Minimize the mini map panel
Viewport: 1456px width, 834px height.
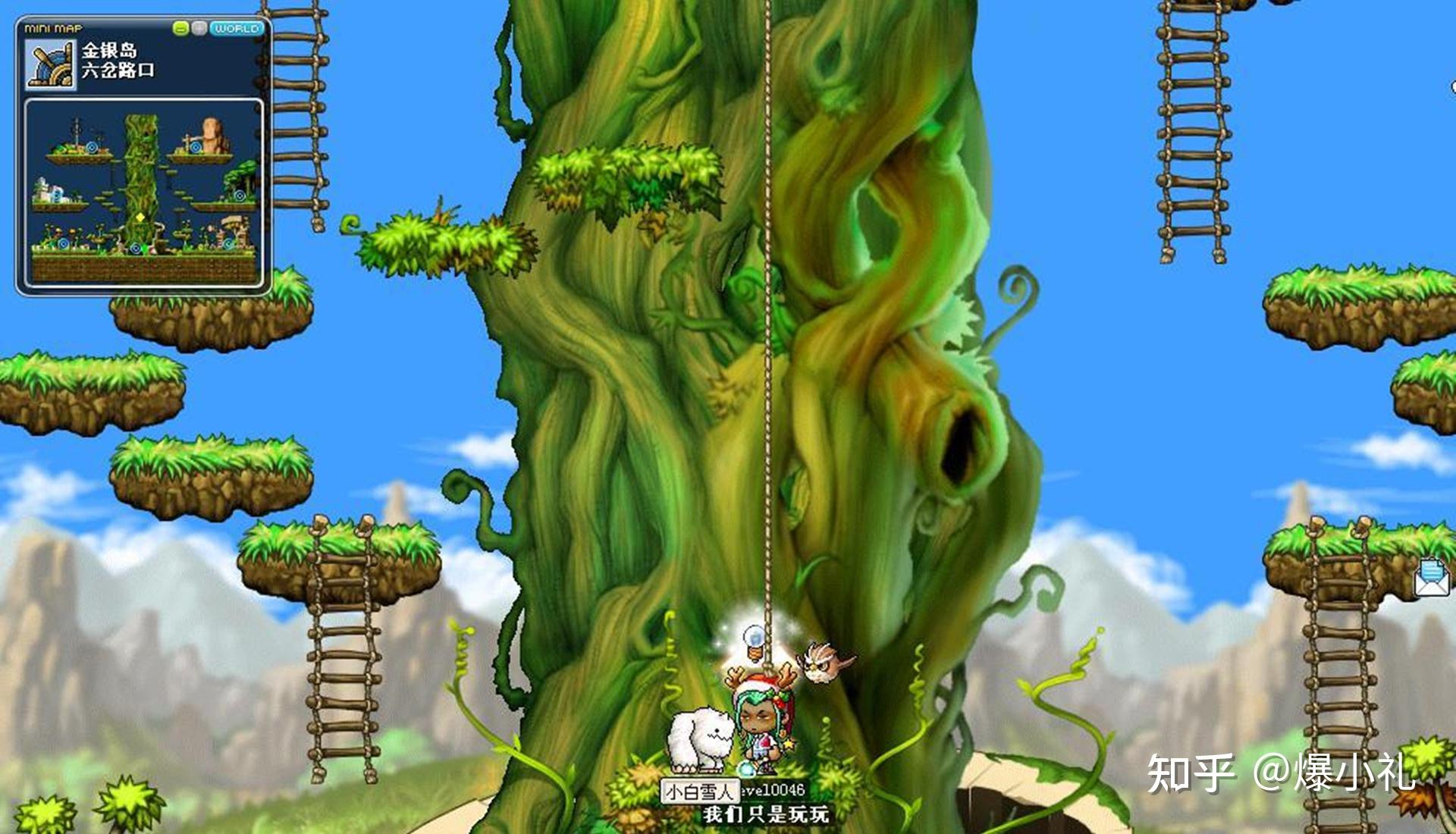180,29
